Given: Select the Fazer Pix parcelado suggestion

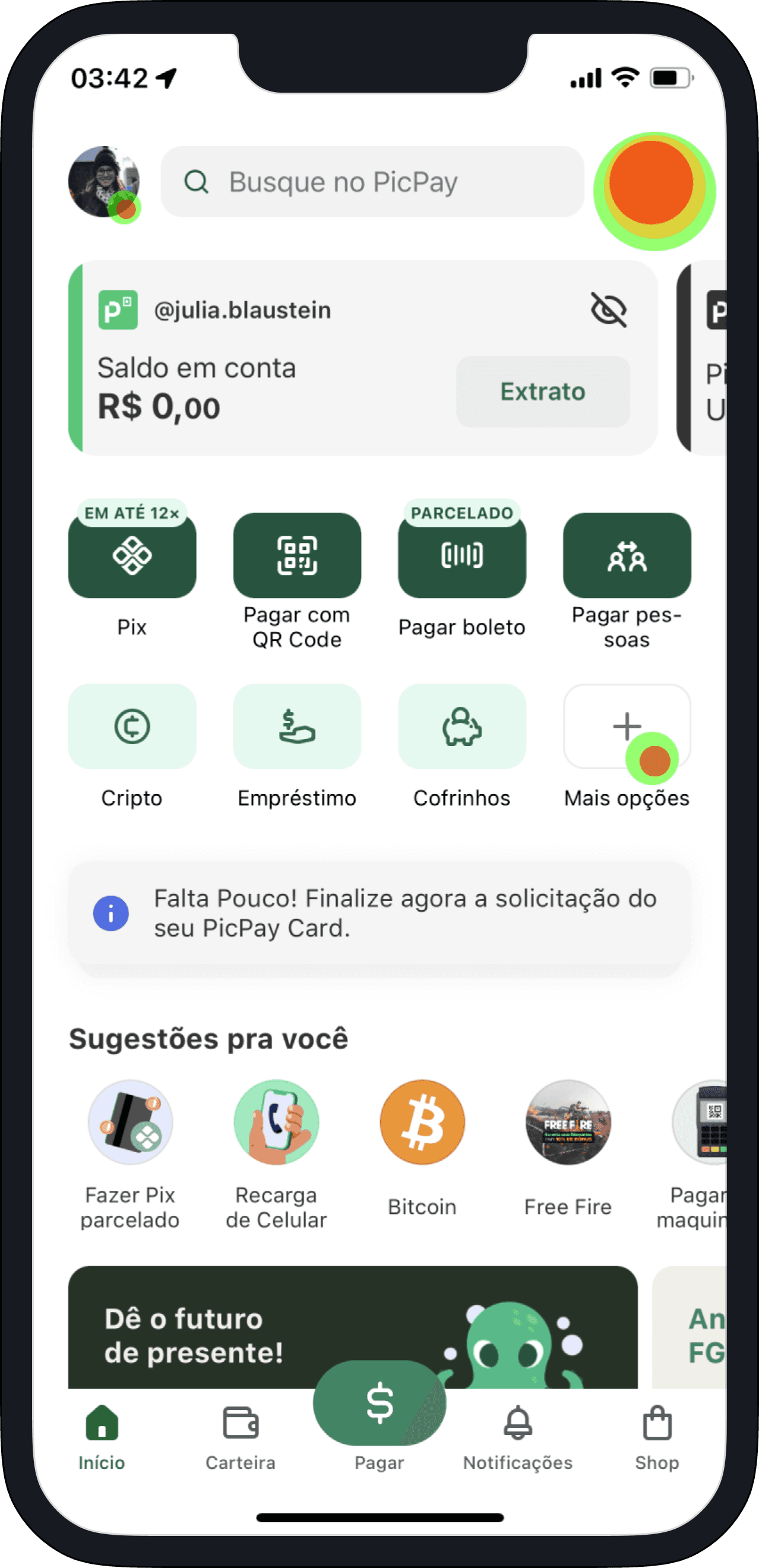Looking at the screenshot, I should pyautogui.click(x=130, y=1123).
